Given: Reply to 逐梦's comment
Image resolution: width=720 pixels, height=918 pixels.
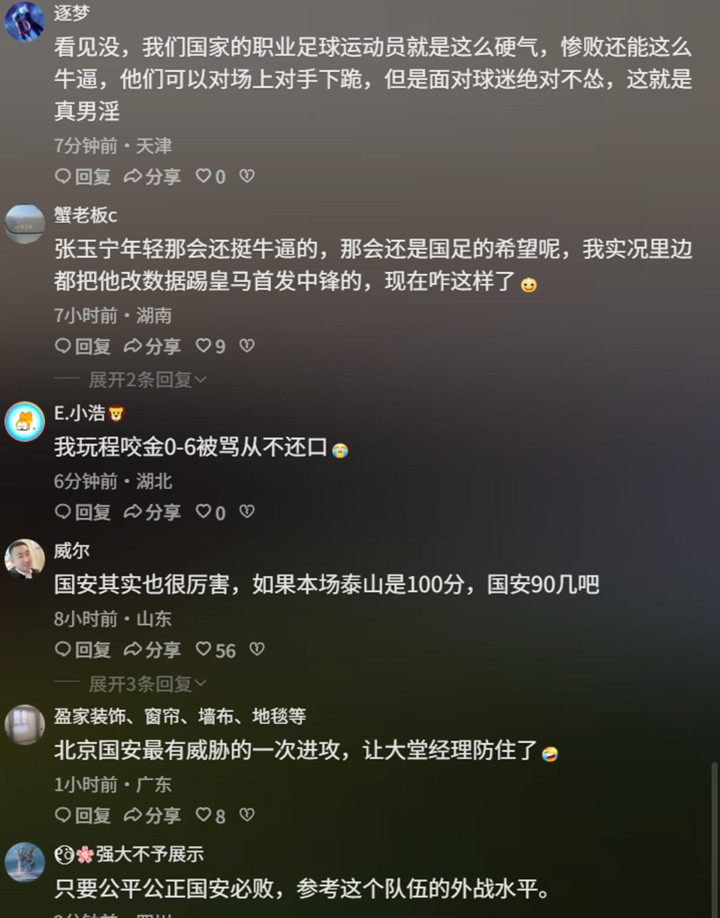Looking at the screenshot, I should pos(83,176).
